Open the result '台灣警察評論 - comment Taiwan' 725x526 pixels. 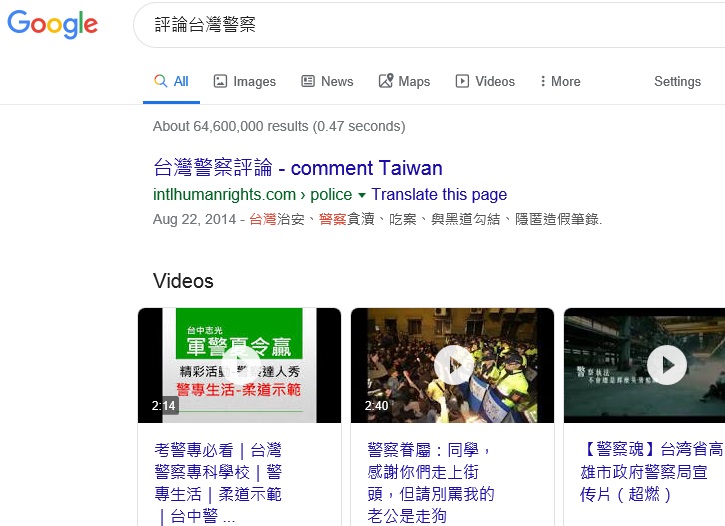(x=297, y=168)
